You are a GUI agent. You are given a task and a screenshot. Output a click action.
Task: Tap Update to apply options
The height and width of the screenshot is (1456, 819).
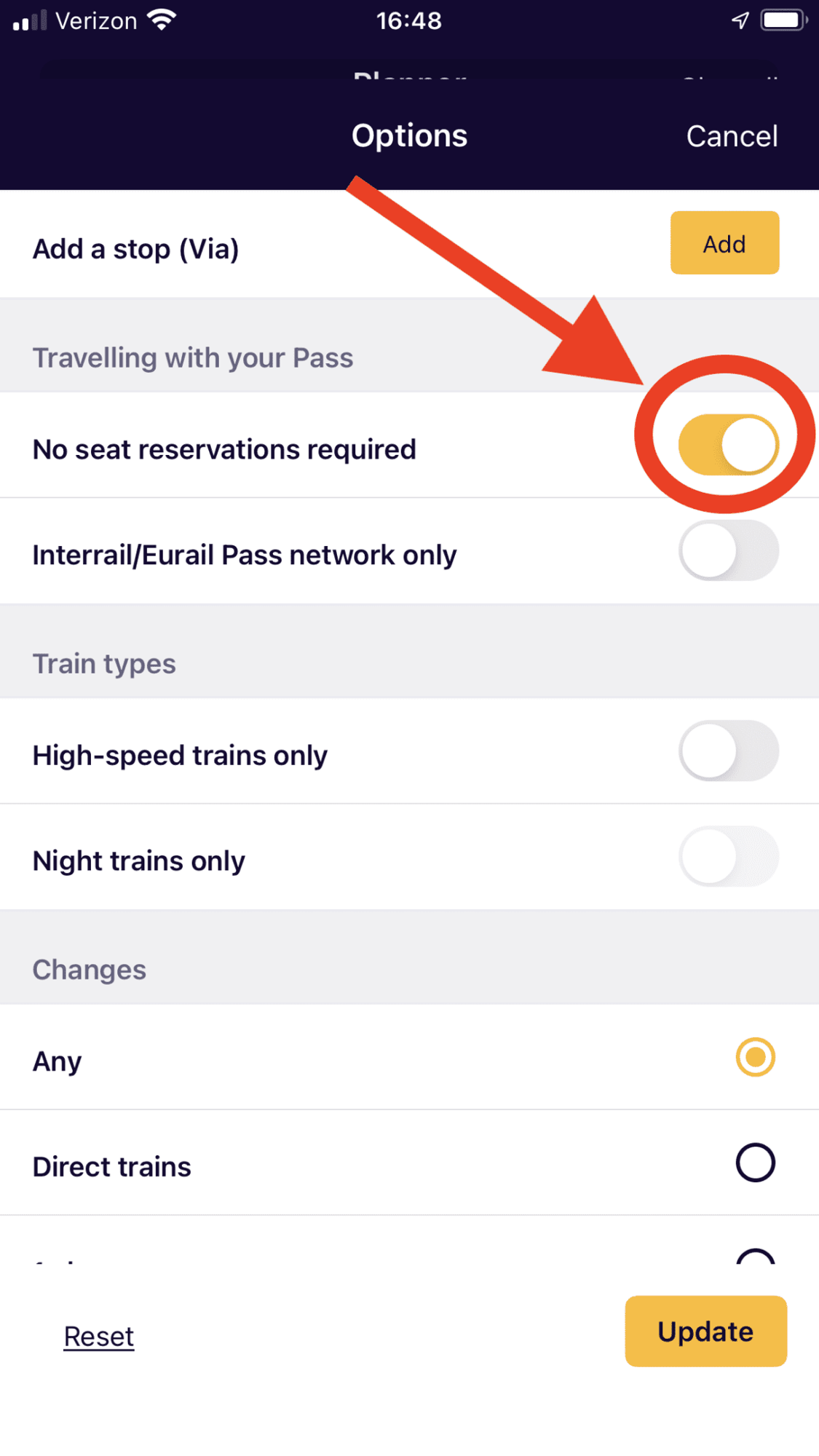point(705,1332)
